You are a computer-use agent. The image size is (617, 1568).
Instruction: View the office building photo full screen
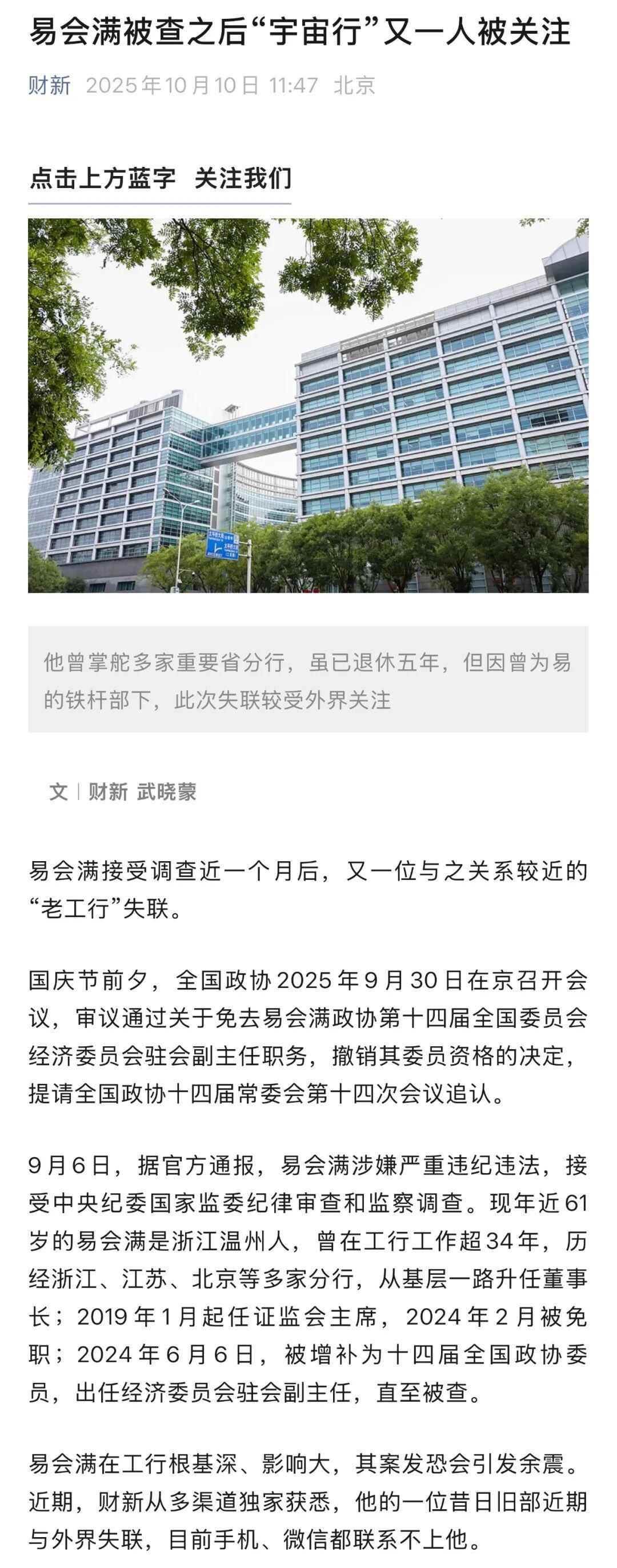coord(308,405)
